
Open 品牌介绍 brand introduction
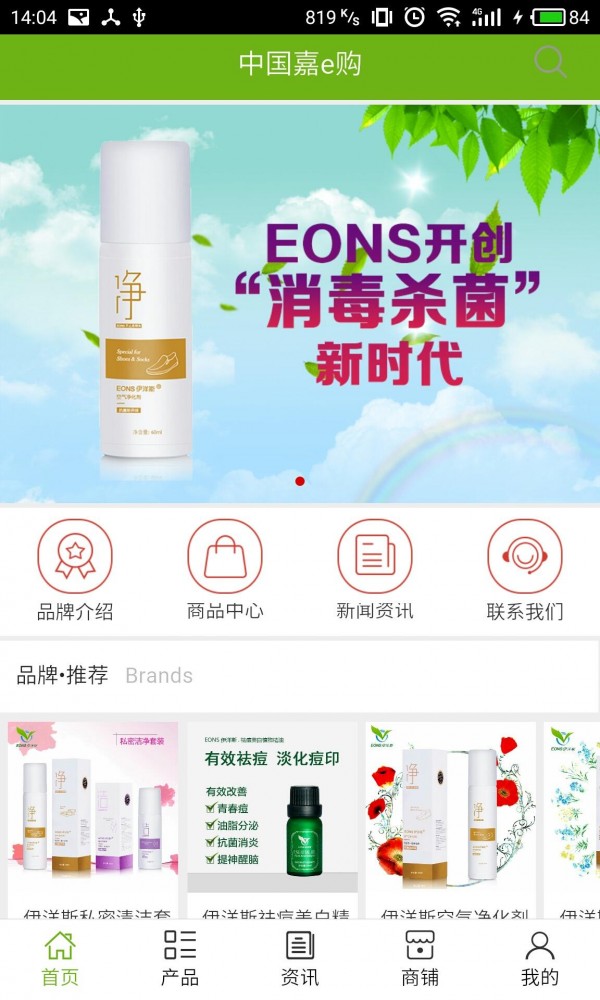click(75, 570)
